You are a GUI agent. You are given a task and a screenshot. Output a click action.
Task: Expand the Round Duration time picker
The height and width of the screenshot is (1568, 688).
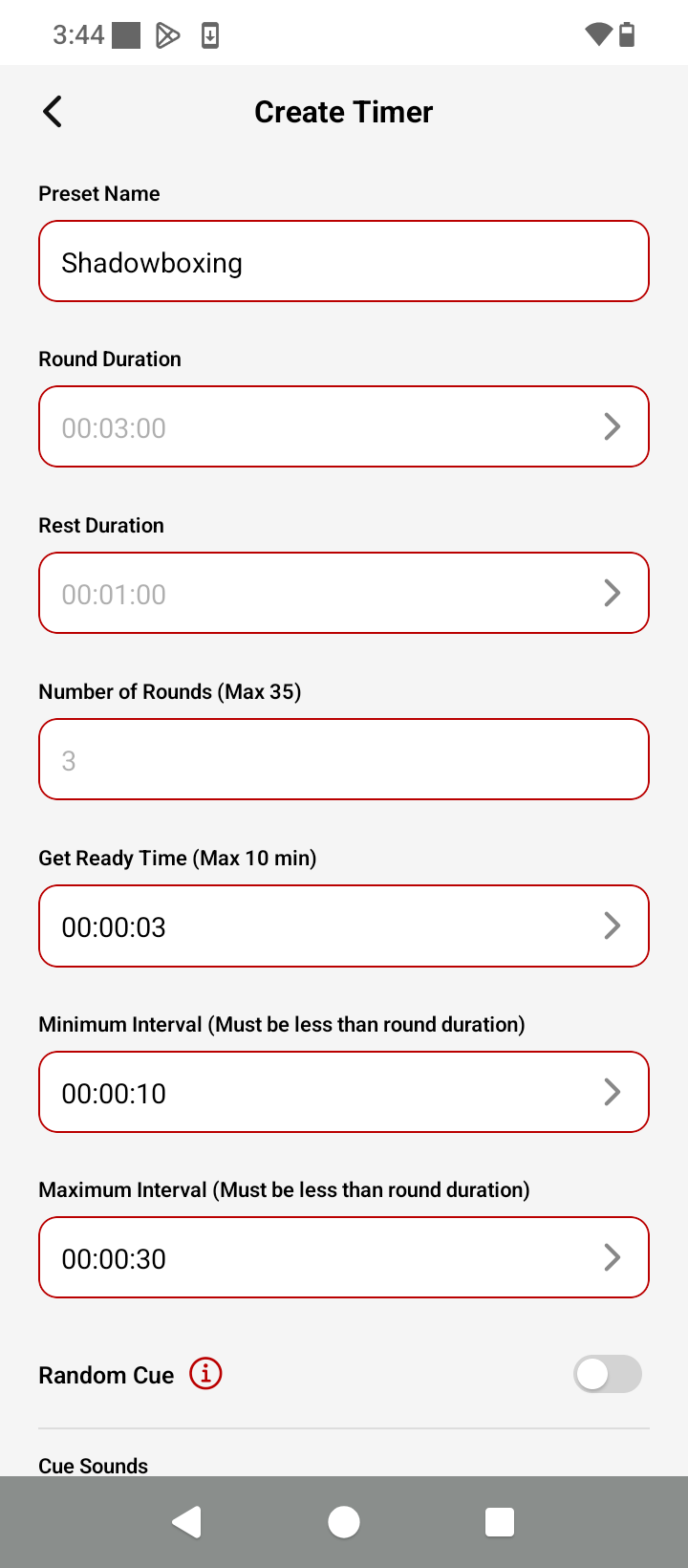pyautogui.click(x=613, y=426)
